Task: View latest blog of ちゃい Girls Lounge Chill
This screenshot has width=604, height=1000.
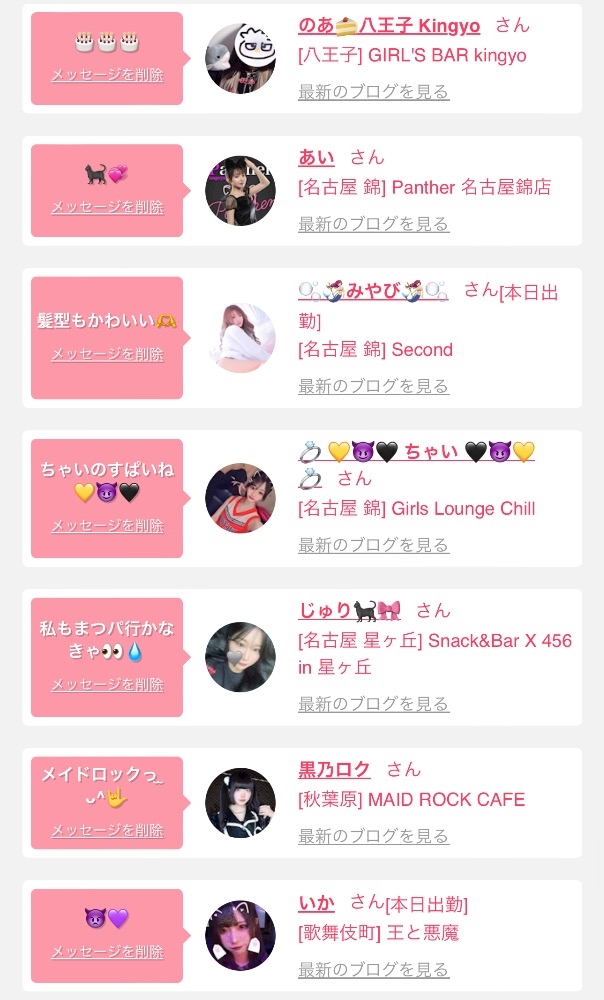Action: (373, 545)
